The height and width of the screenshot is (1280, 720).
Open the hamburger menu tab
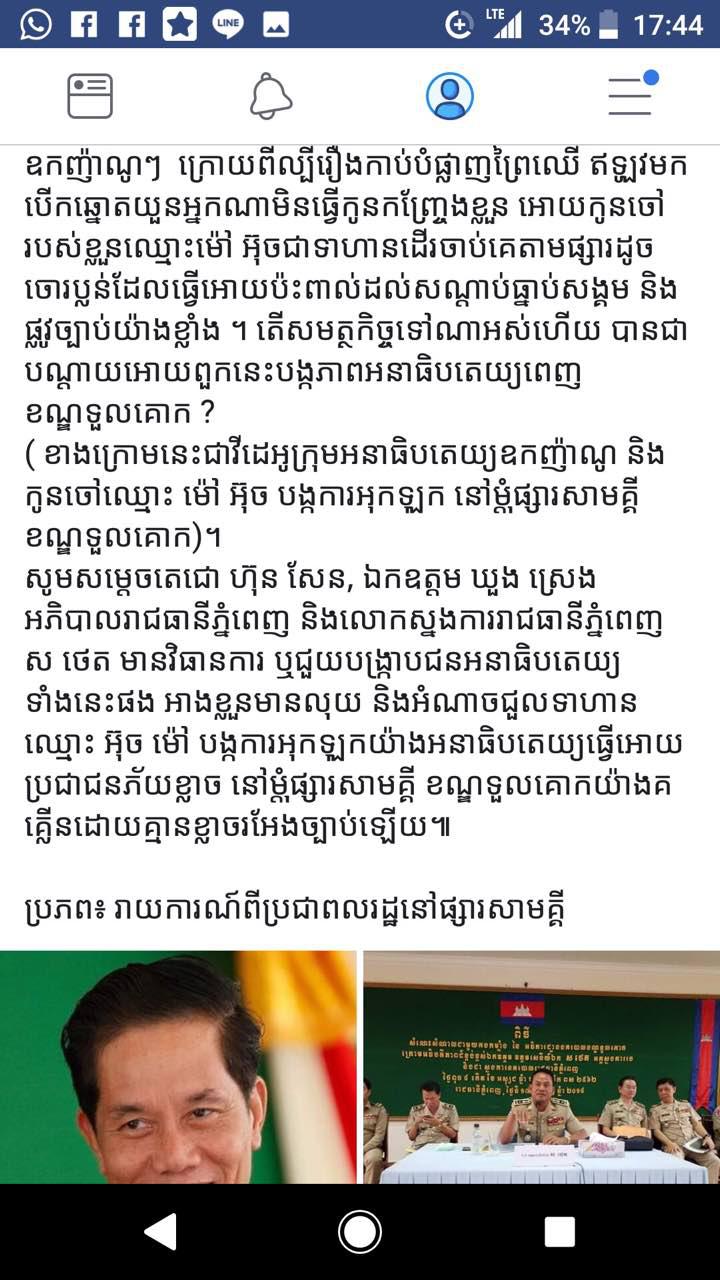click(630, 94)
